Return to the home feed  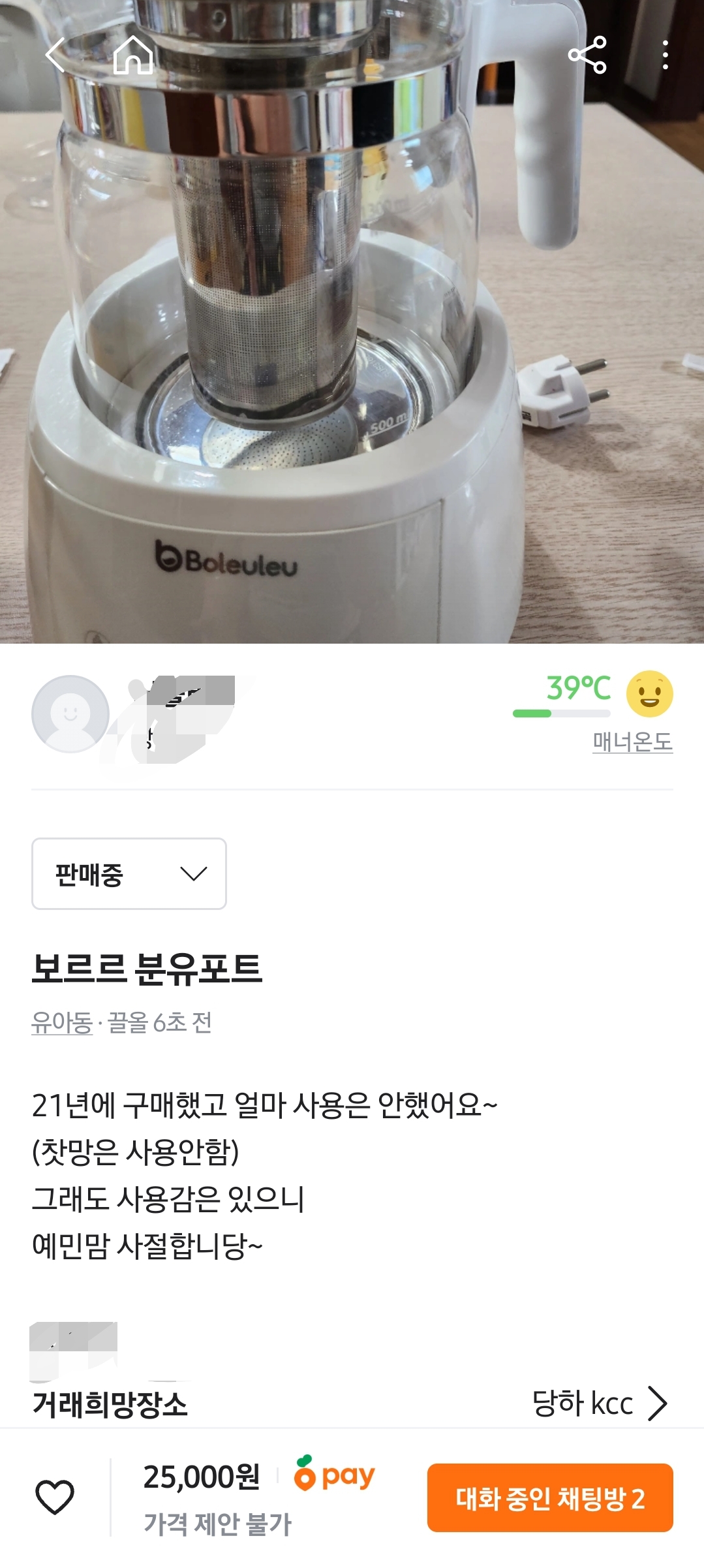click(x=133, y=55)
